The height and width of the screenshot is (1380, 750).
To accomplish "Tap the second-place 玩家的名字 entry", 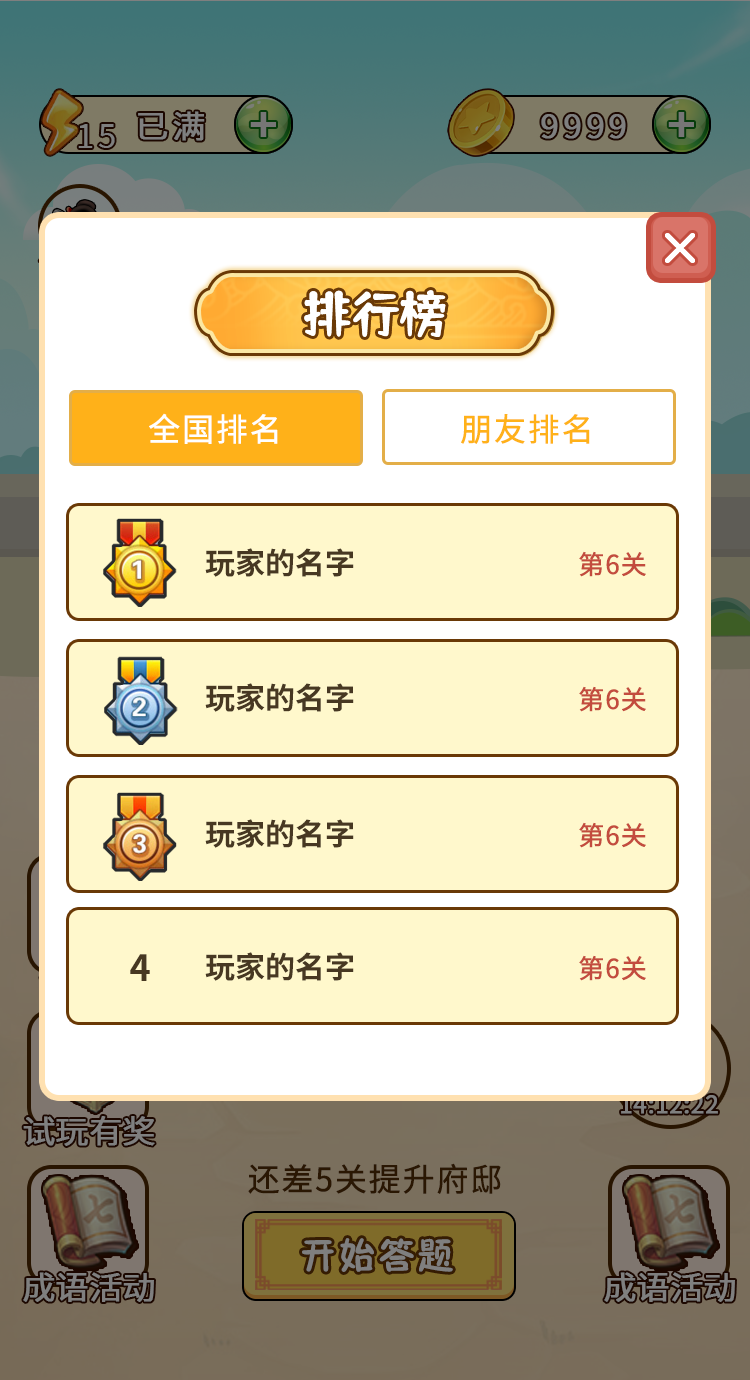I will [276, 698].
